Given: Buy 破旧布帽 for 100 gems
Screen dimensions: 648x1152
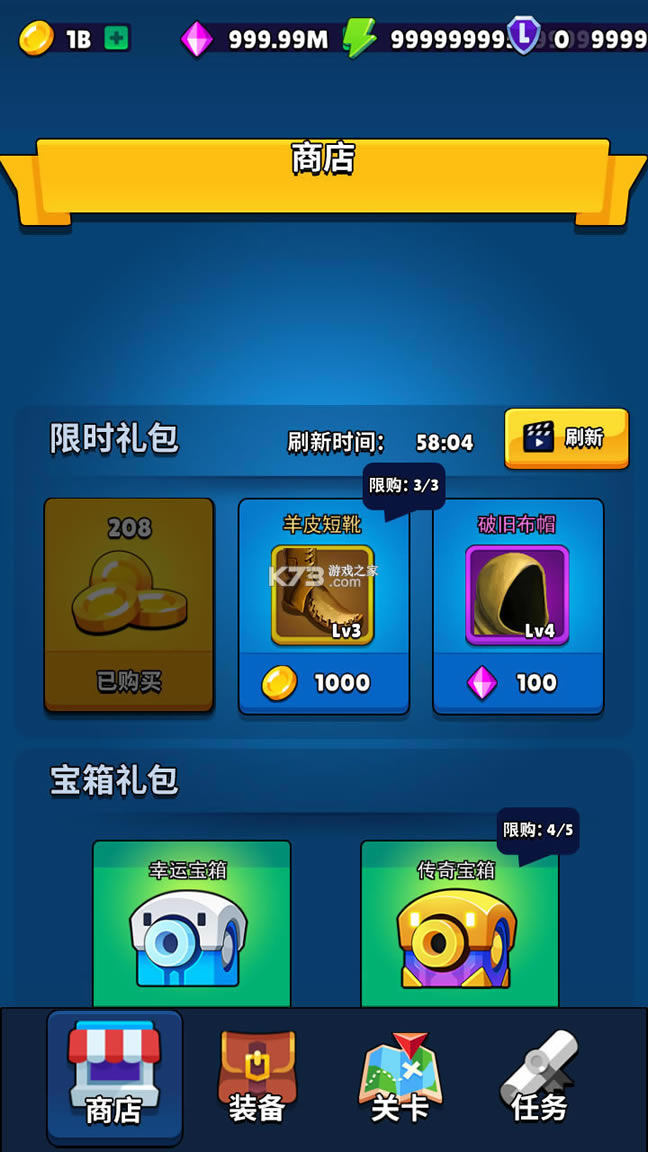Looking at the screenshot, I should pyautogui.click(x=517, y=683).
